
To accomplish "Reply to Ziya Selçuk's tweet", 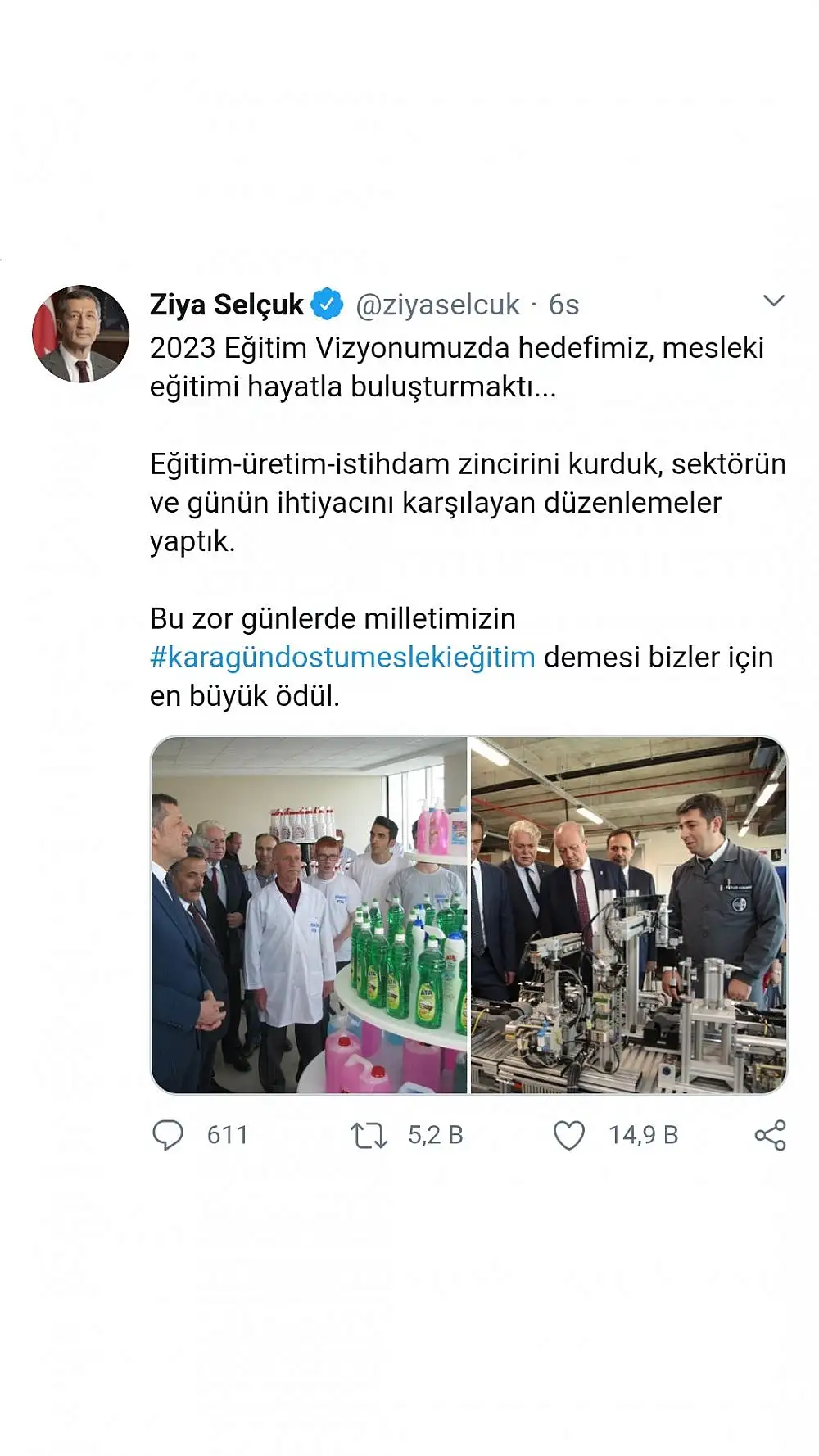I will pyautogui.click(x=168, y=1135).
